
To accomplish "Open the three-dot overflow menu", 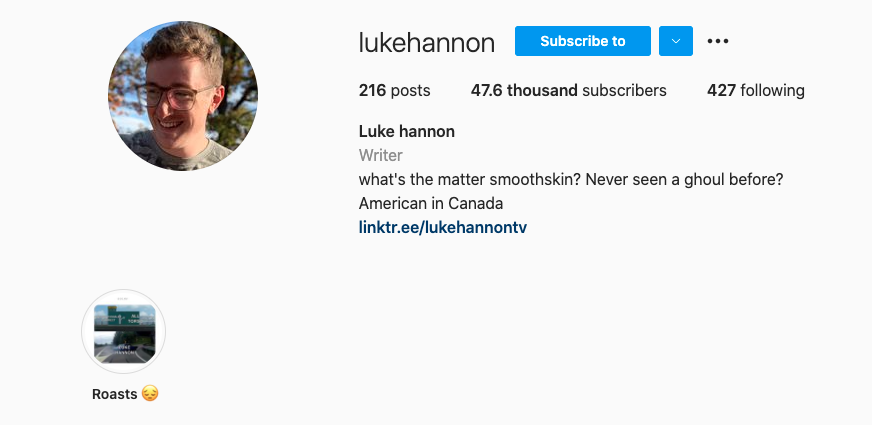I will coord(717,41).
